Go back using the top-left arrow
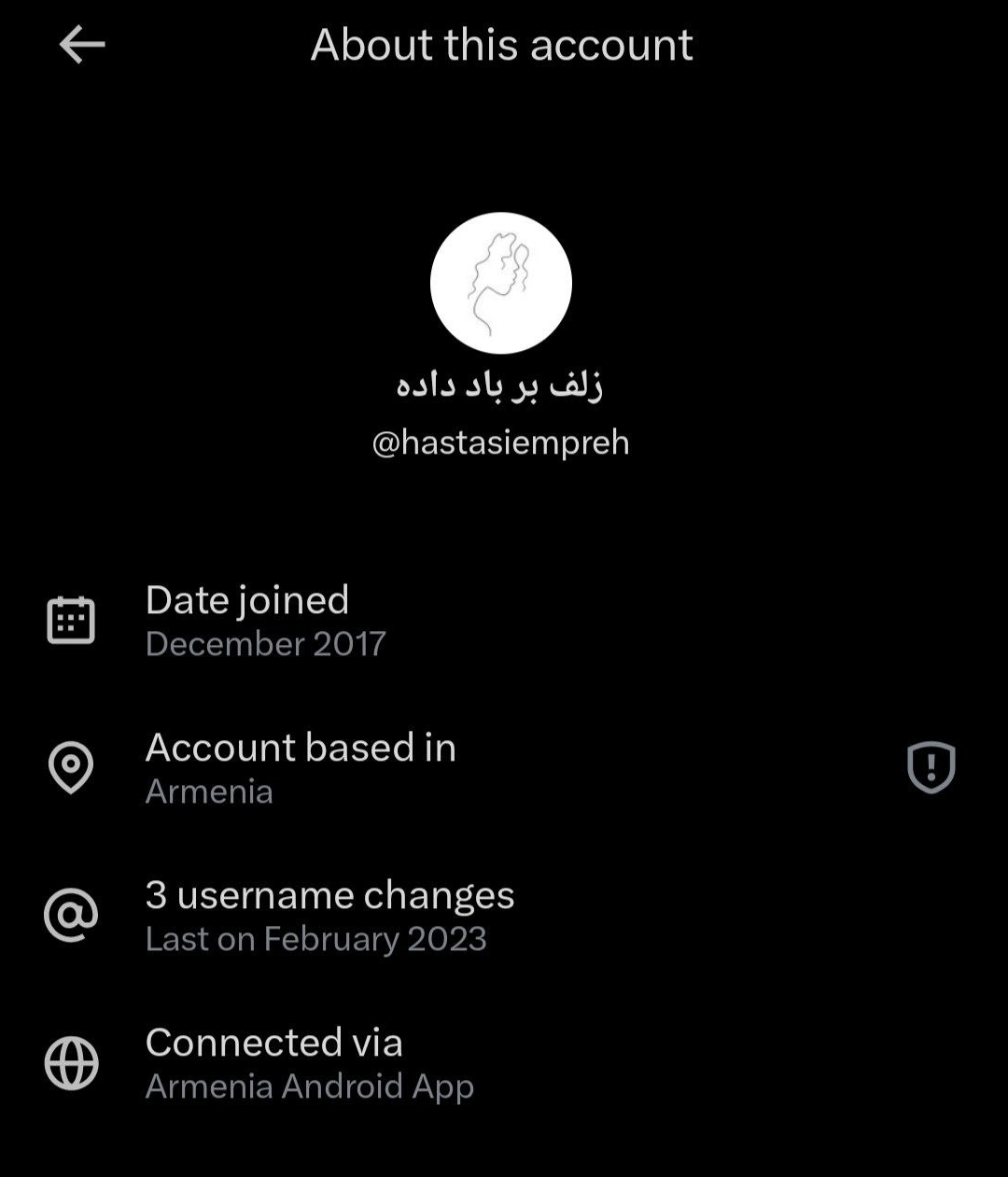The image size is (1008, 1177). coord(82,45)
